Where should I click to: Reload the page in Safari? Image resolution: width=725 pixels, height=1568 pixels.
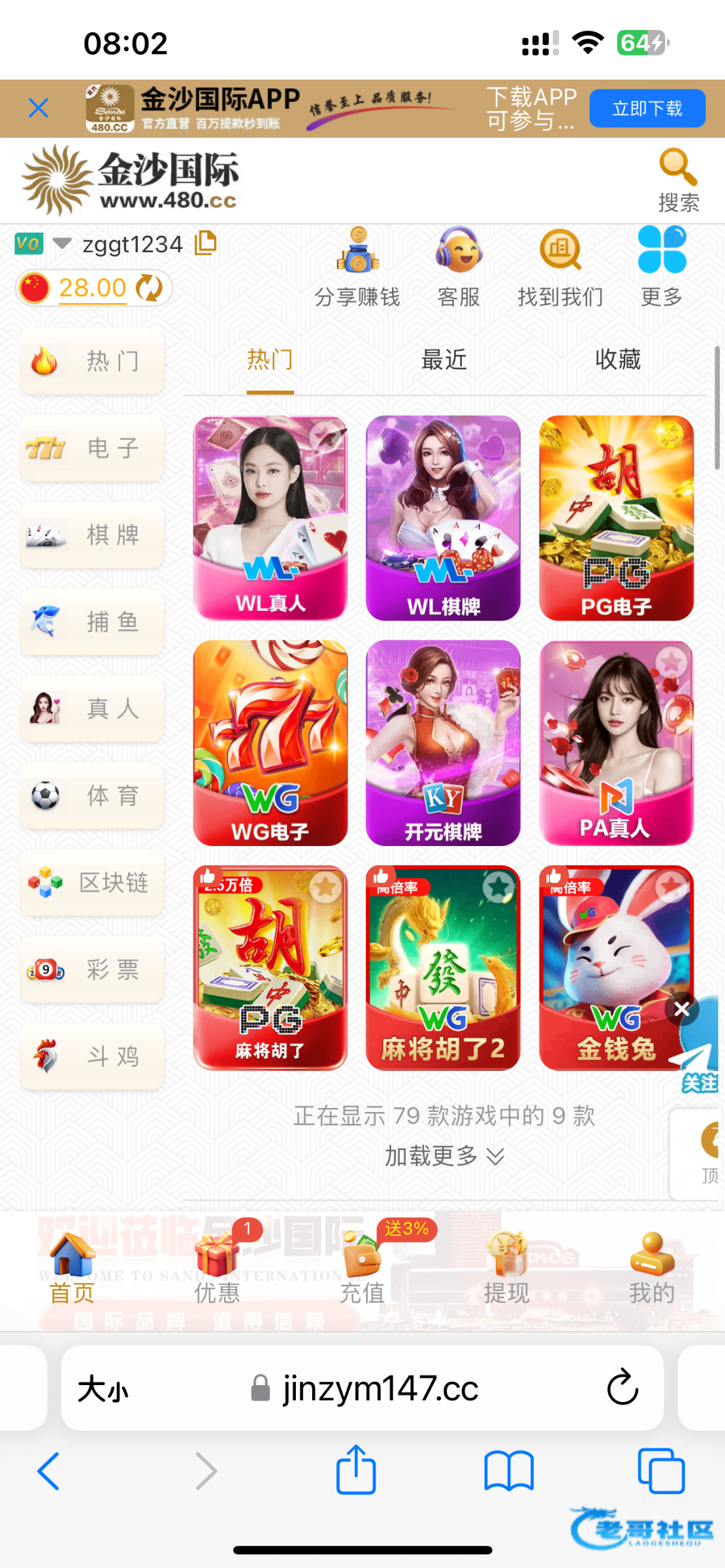coord(622,1388)
